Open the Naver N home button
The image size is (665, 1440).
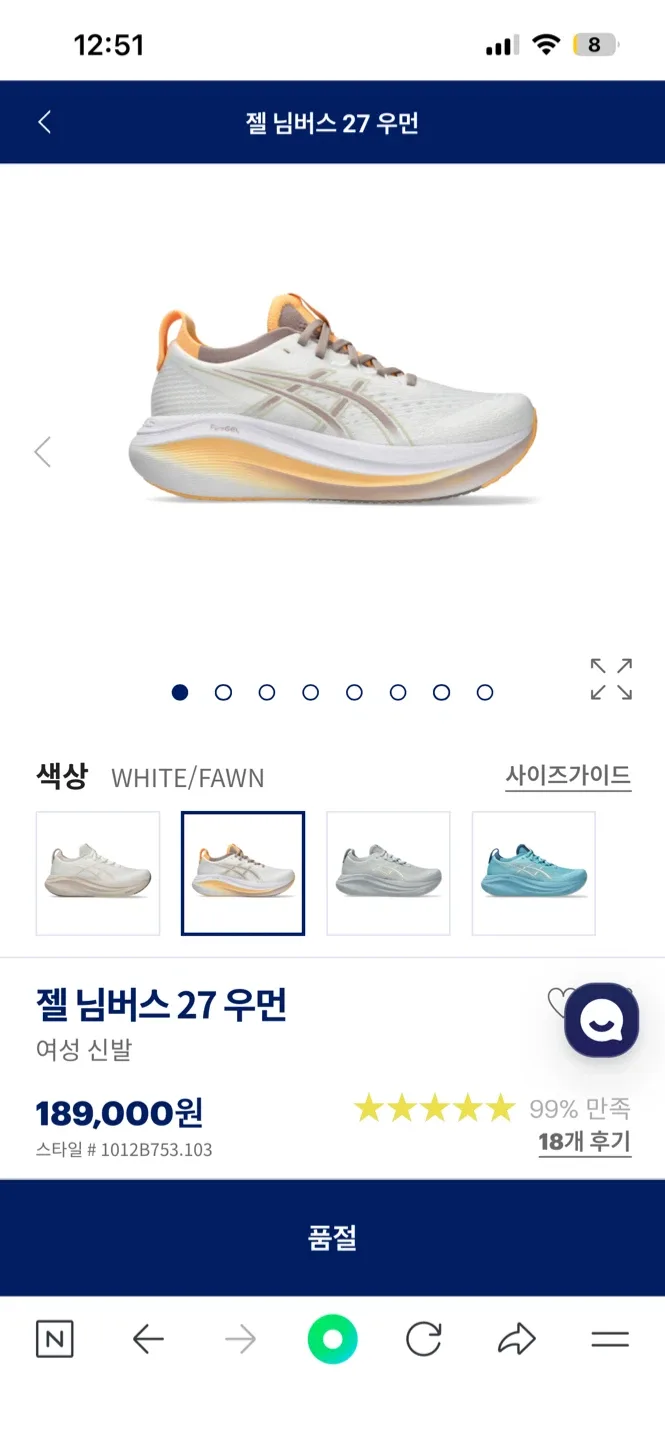pos(54,1339)
